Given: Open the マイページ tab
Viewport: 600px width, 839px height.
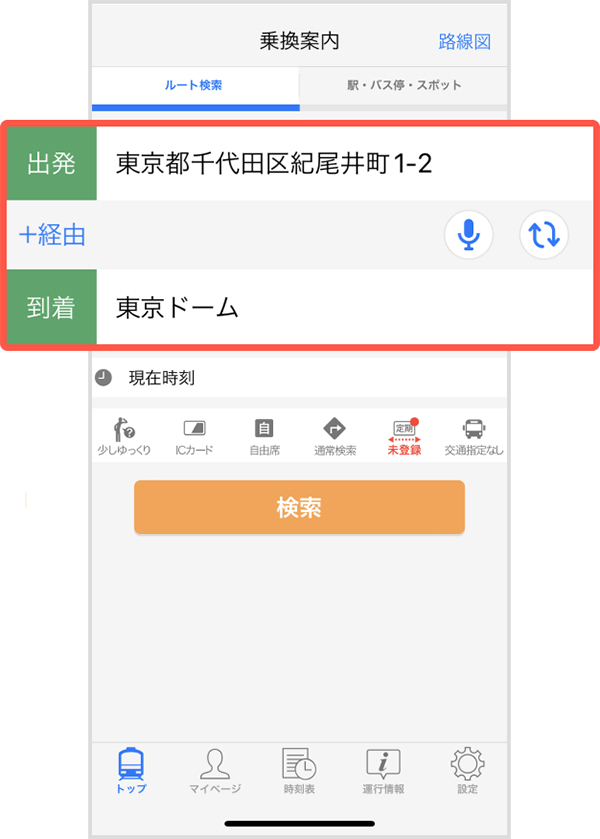Looking at the screenshot, I should coord(215,770).
